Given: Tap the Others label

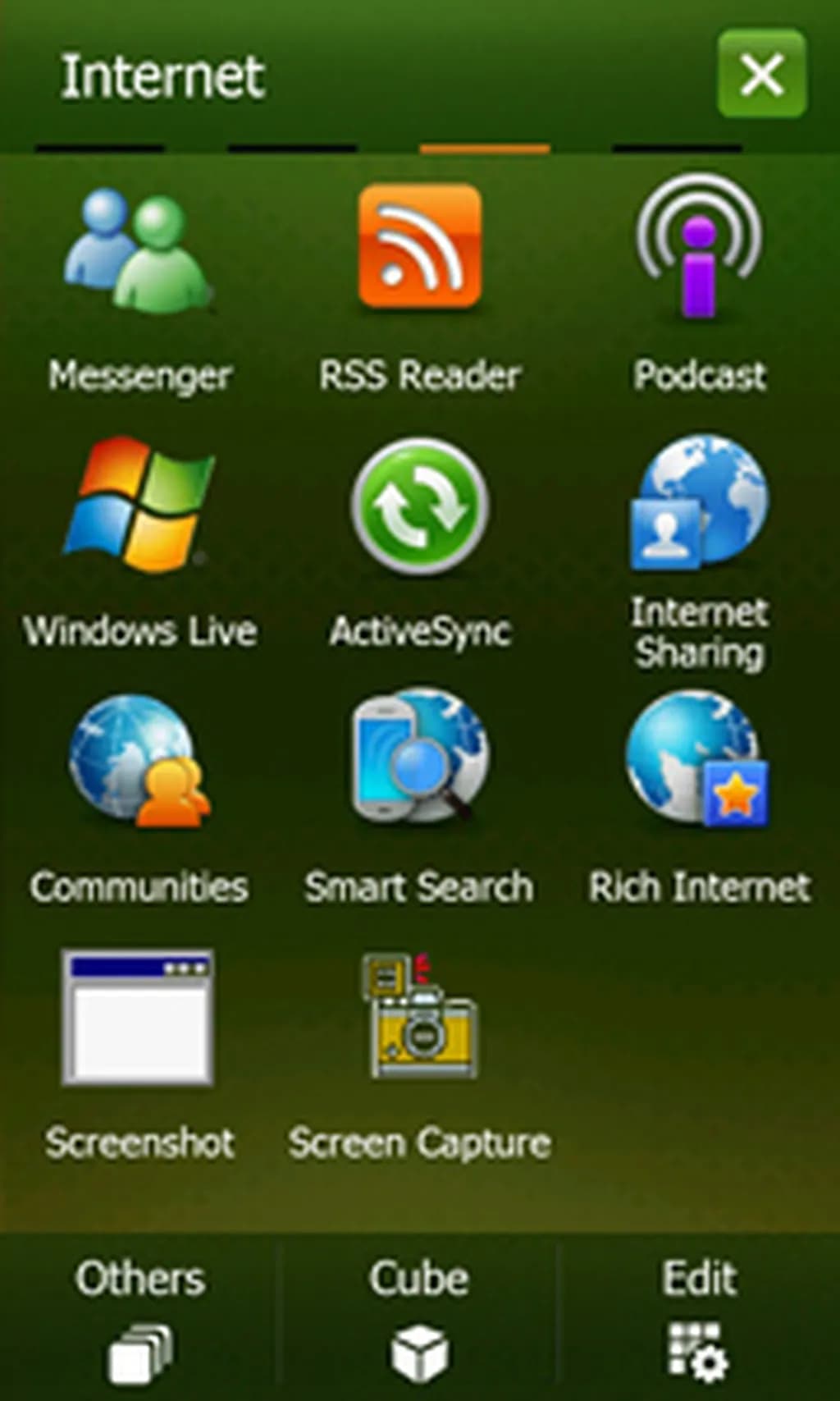Looking at the screenshot, I should pyautogui.click(x=141, y=1278).
